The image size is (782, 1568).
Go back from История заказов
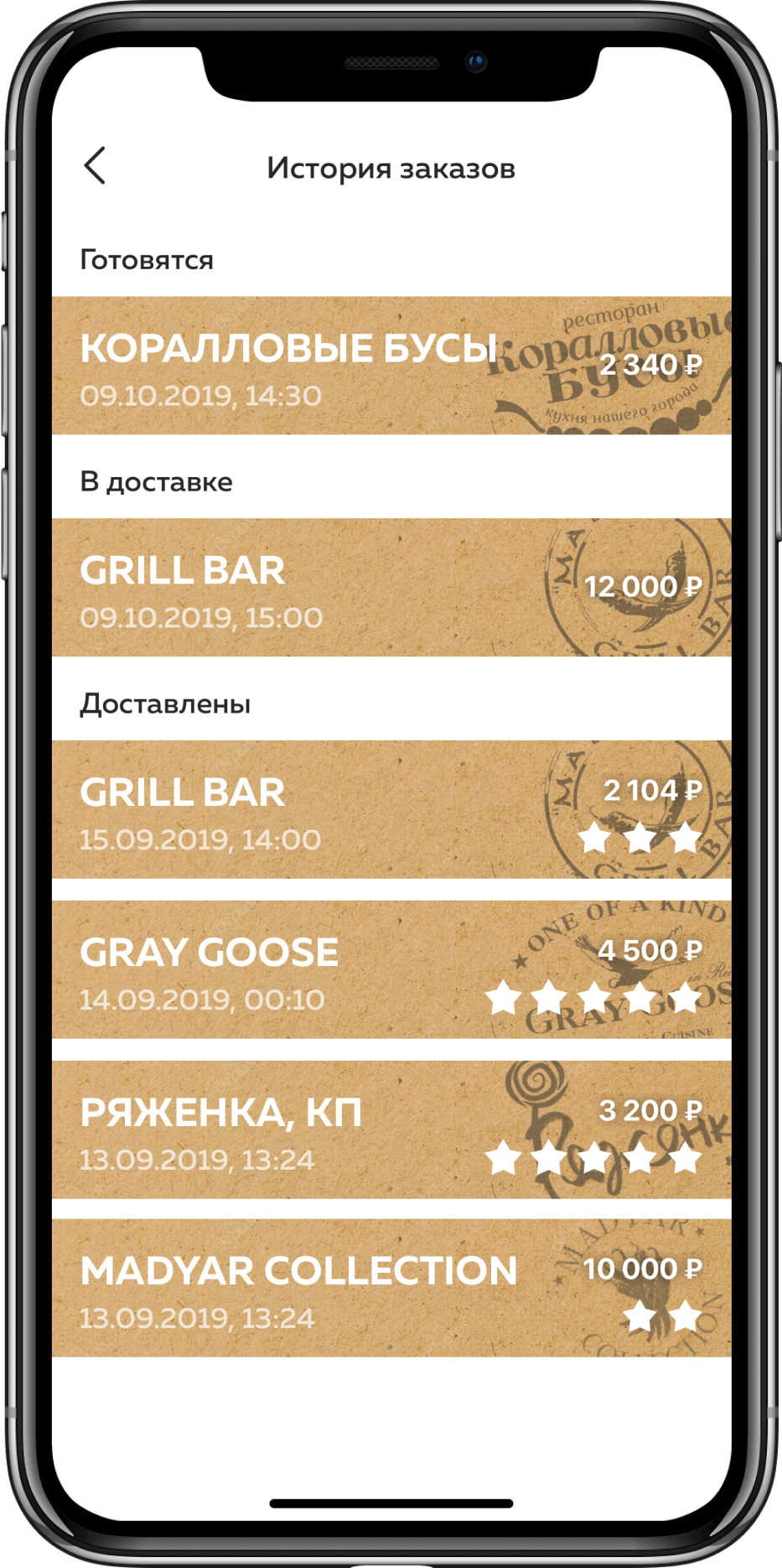click(95, 165)
